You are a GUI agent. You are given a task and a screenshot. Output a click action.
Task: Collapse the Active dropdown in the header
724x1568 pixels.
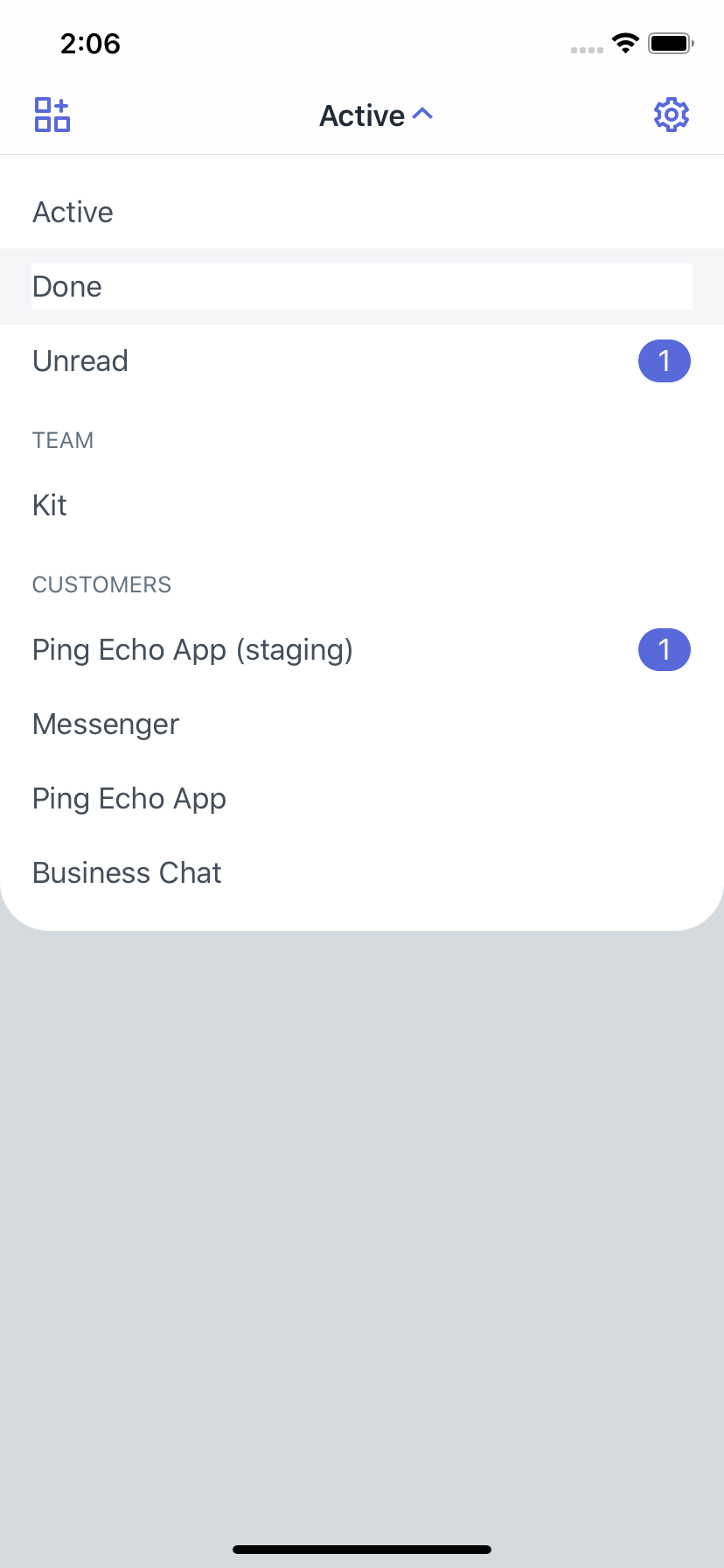pos(376,115)
